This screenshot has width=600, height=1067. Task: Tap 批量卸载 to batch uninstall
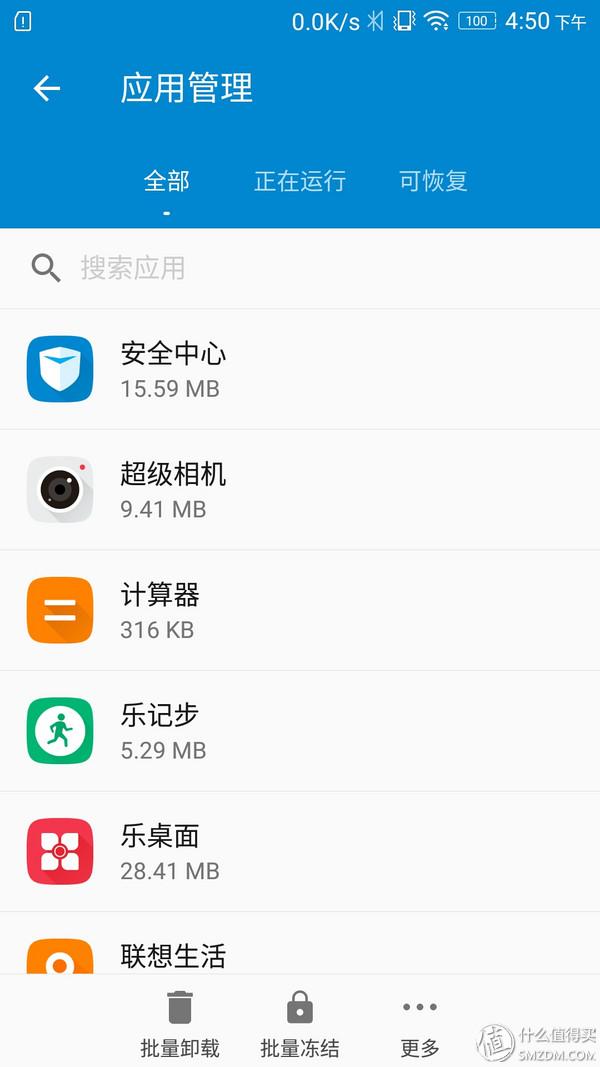click(x=180, y=1023)
